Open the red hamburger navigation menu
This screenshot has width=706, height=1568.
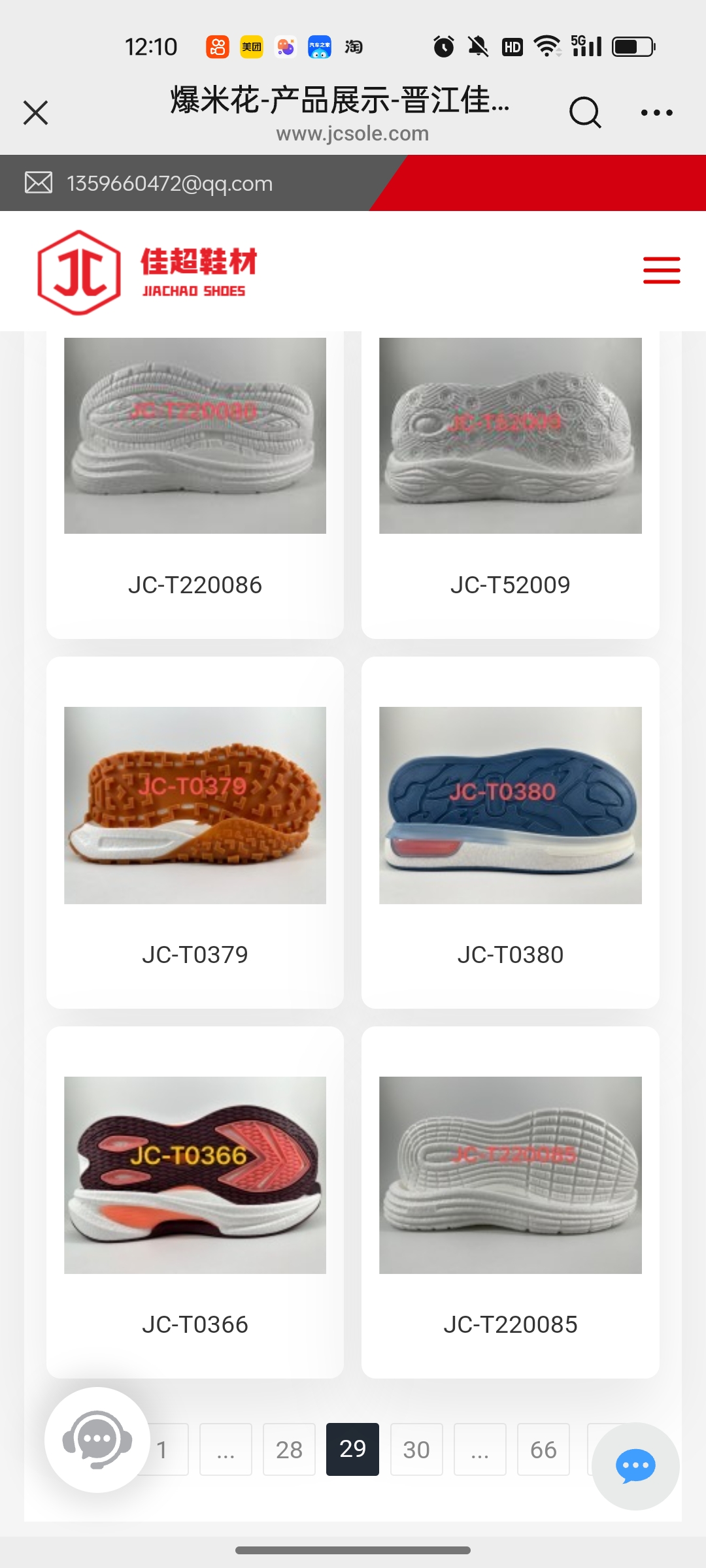pos(662,270)
